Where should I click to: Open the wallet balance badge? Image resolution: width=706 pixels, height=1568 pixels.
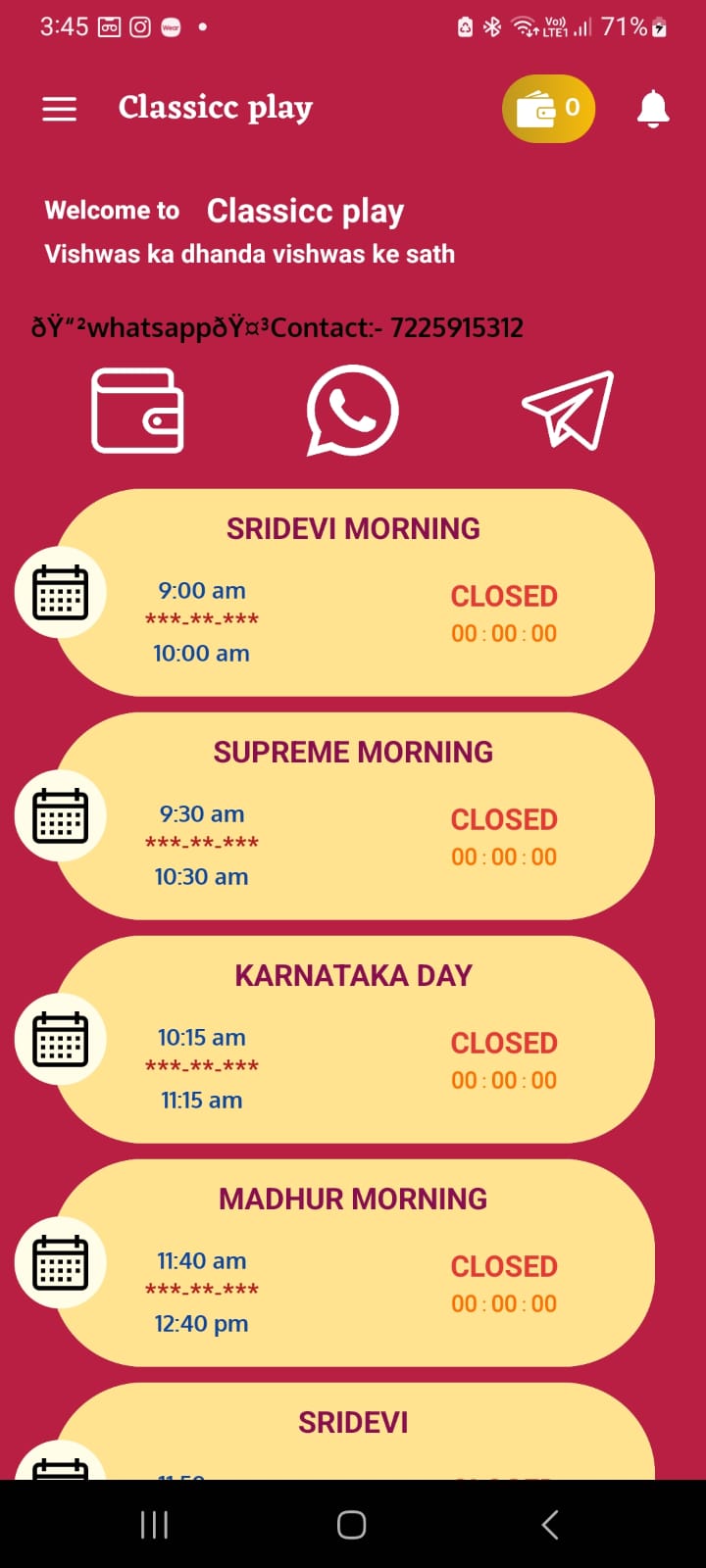click(548, 108)
